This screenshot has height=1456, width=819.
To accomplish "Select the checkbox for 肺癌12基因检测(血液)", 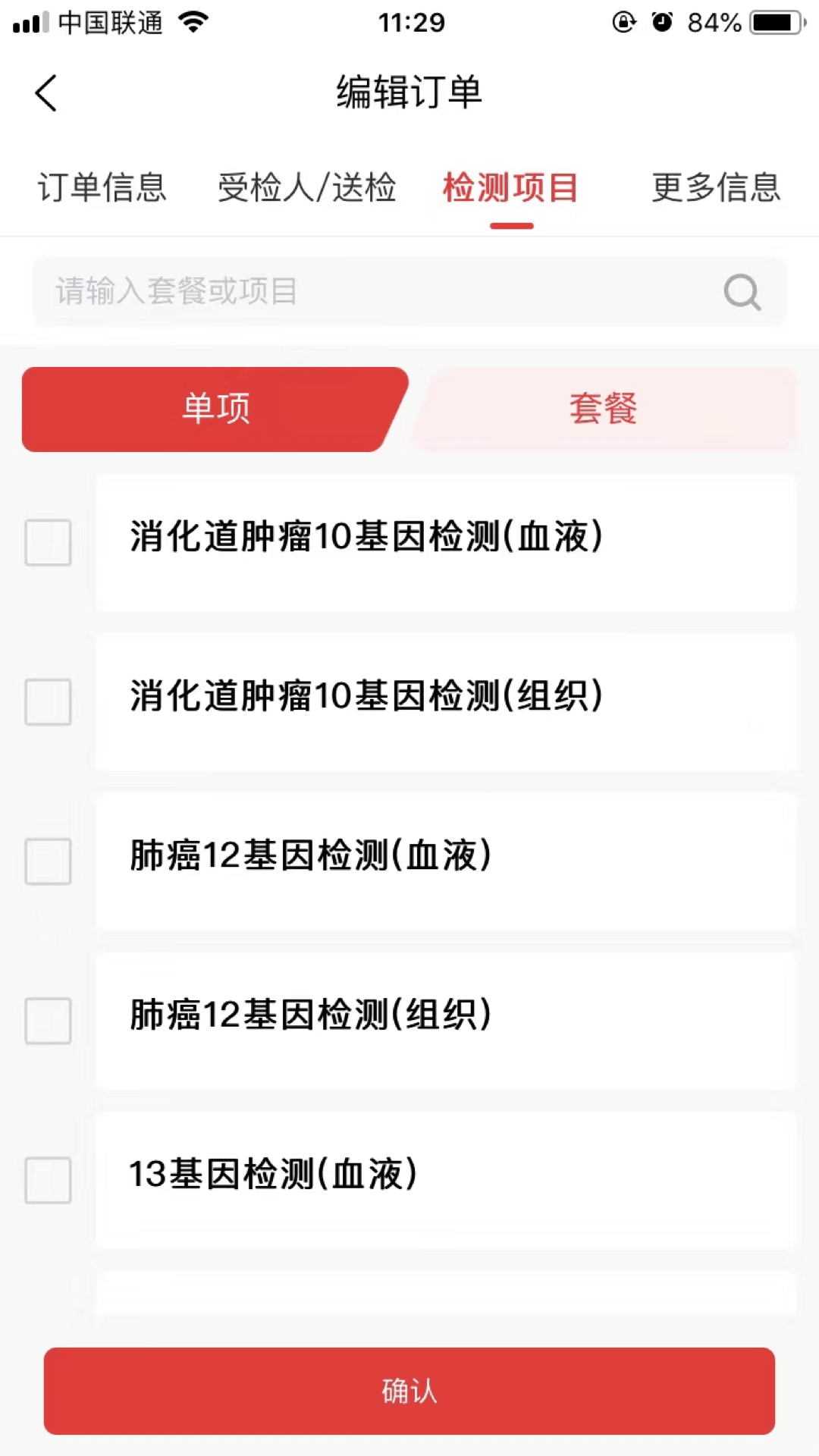I will pyautogui.click(x=48, y=861).
